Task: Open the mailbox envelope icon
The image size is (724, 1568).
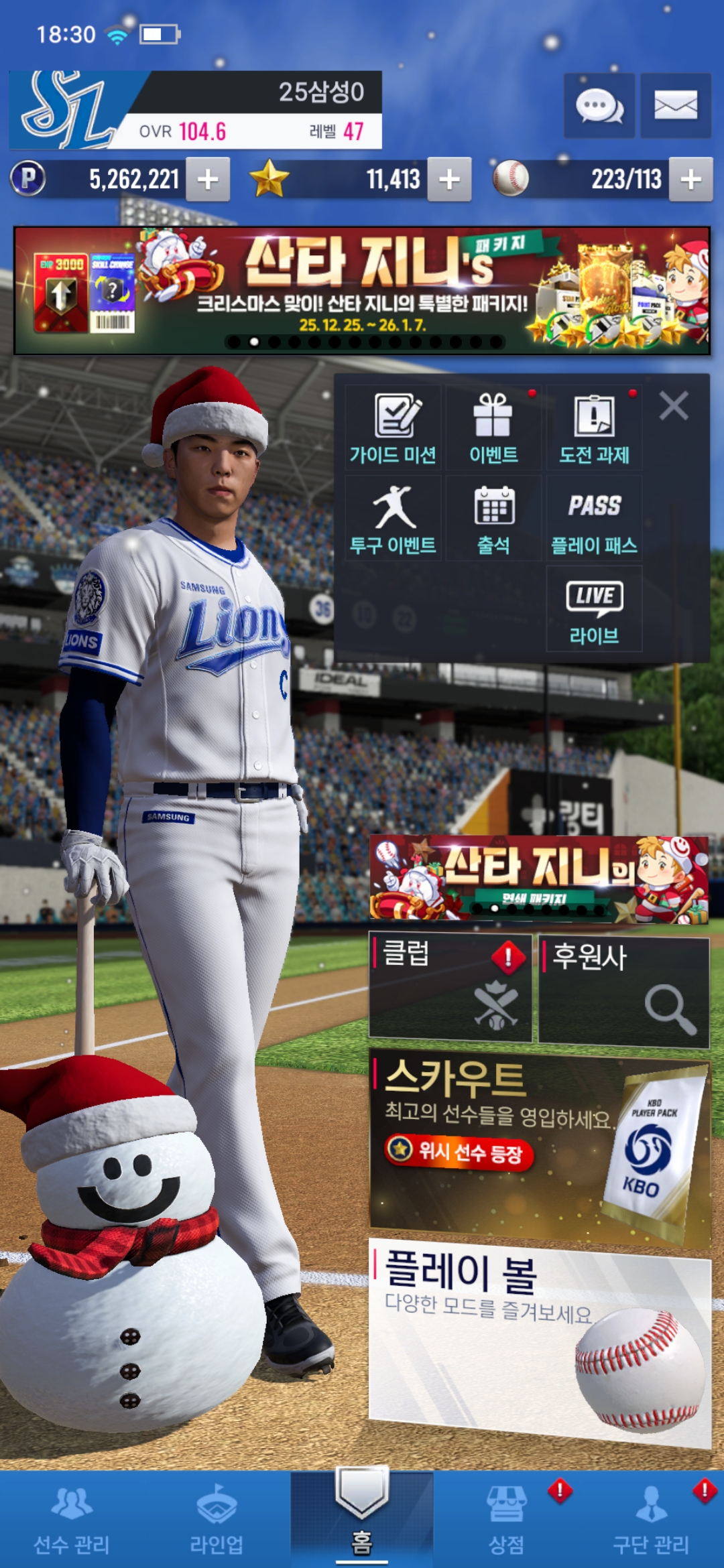Action: coord(675,106)
